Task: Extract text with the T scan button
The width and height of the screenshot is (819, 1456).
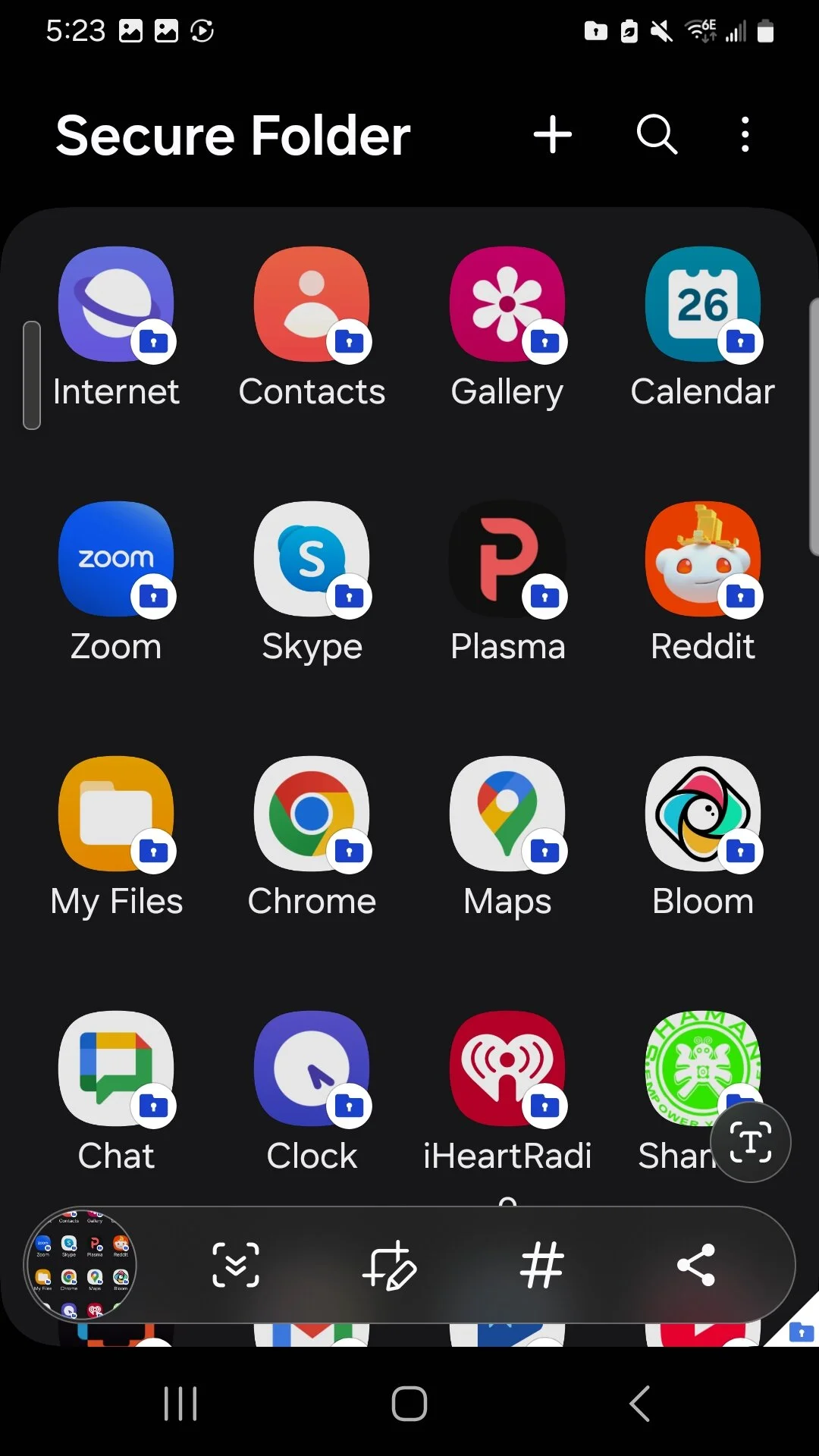Action: click(x=751, y=1142)
